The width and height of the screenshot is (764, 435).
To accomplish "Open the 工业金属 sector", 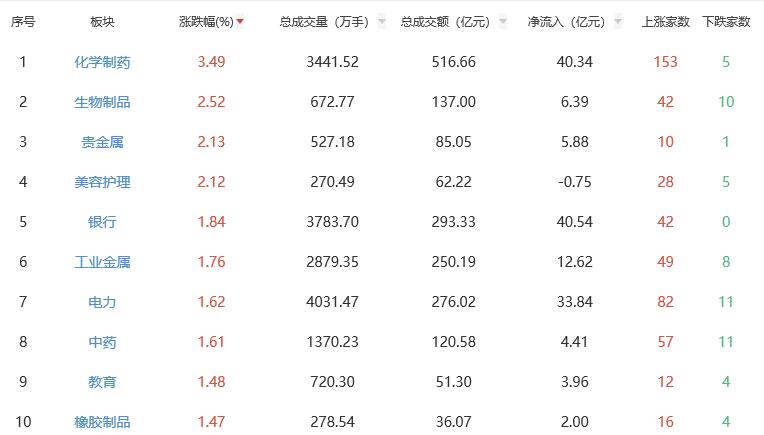I will (x=103, y=262).
